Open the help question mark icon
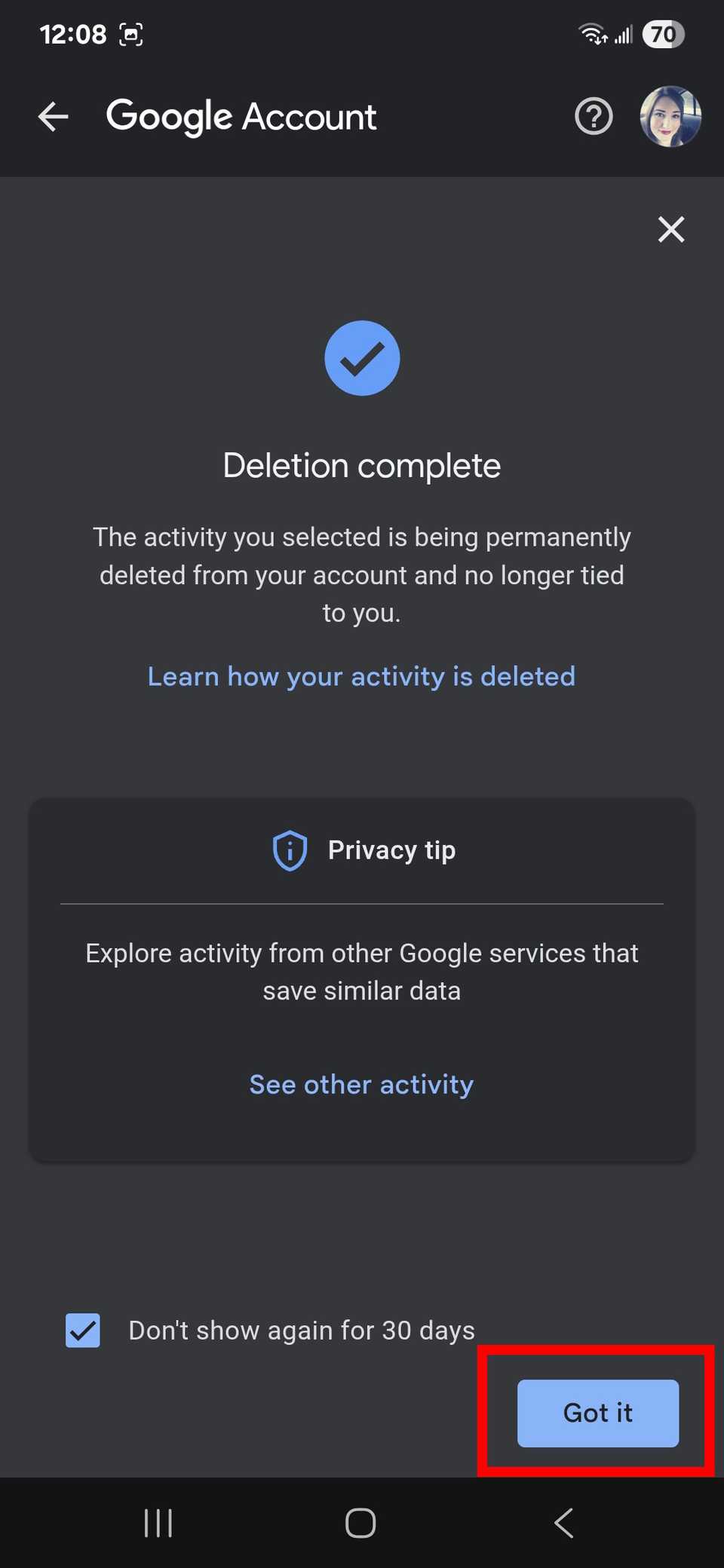Image resolution: width=724 pixels, height=1568 pixels. pos(594,116)
